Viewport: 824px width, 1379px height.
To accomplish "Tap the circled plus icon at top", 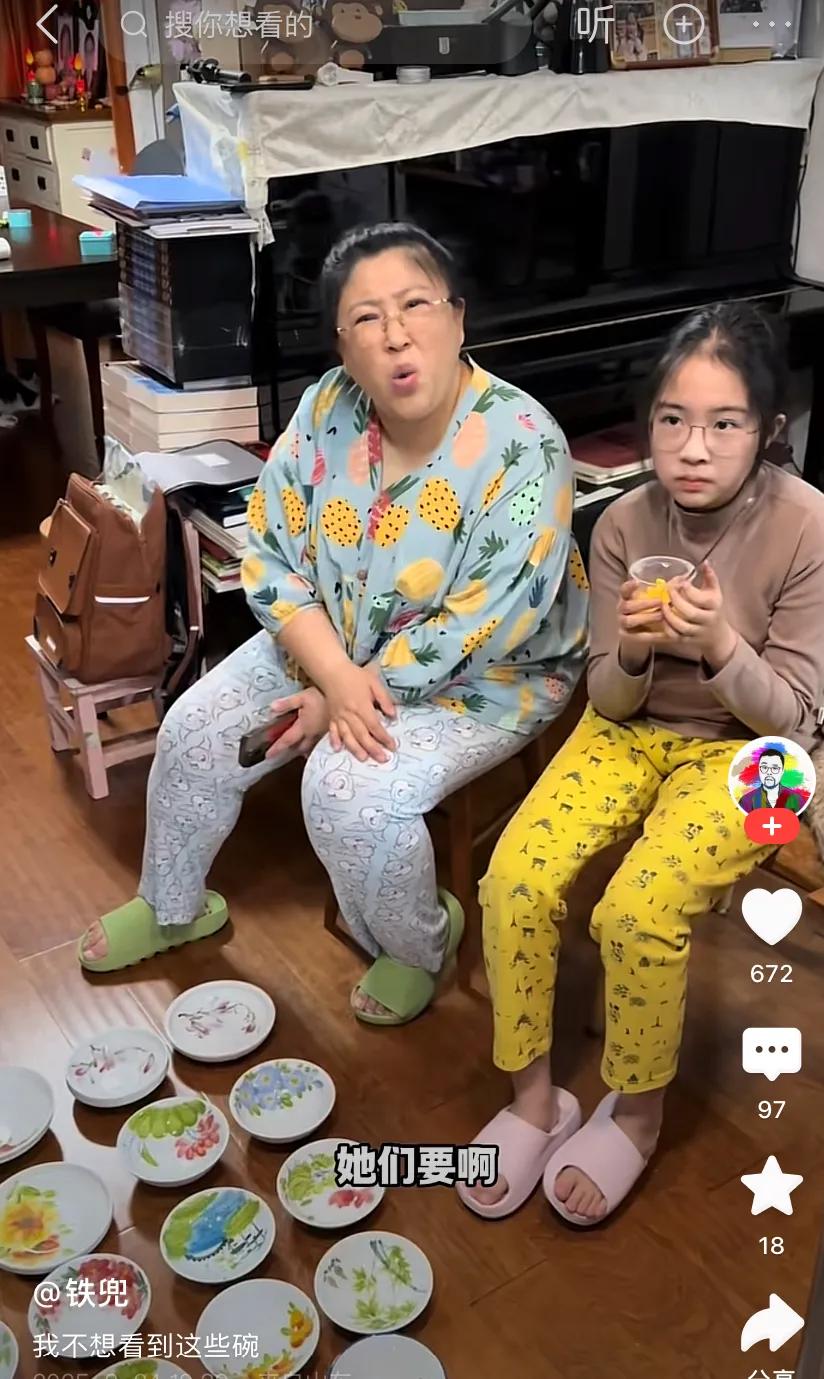I will pos(684,24).
